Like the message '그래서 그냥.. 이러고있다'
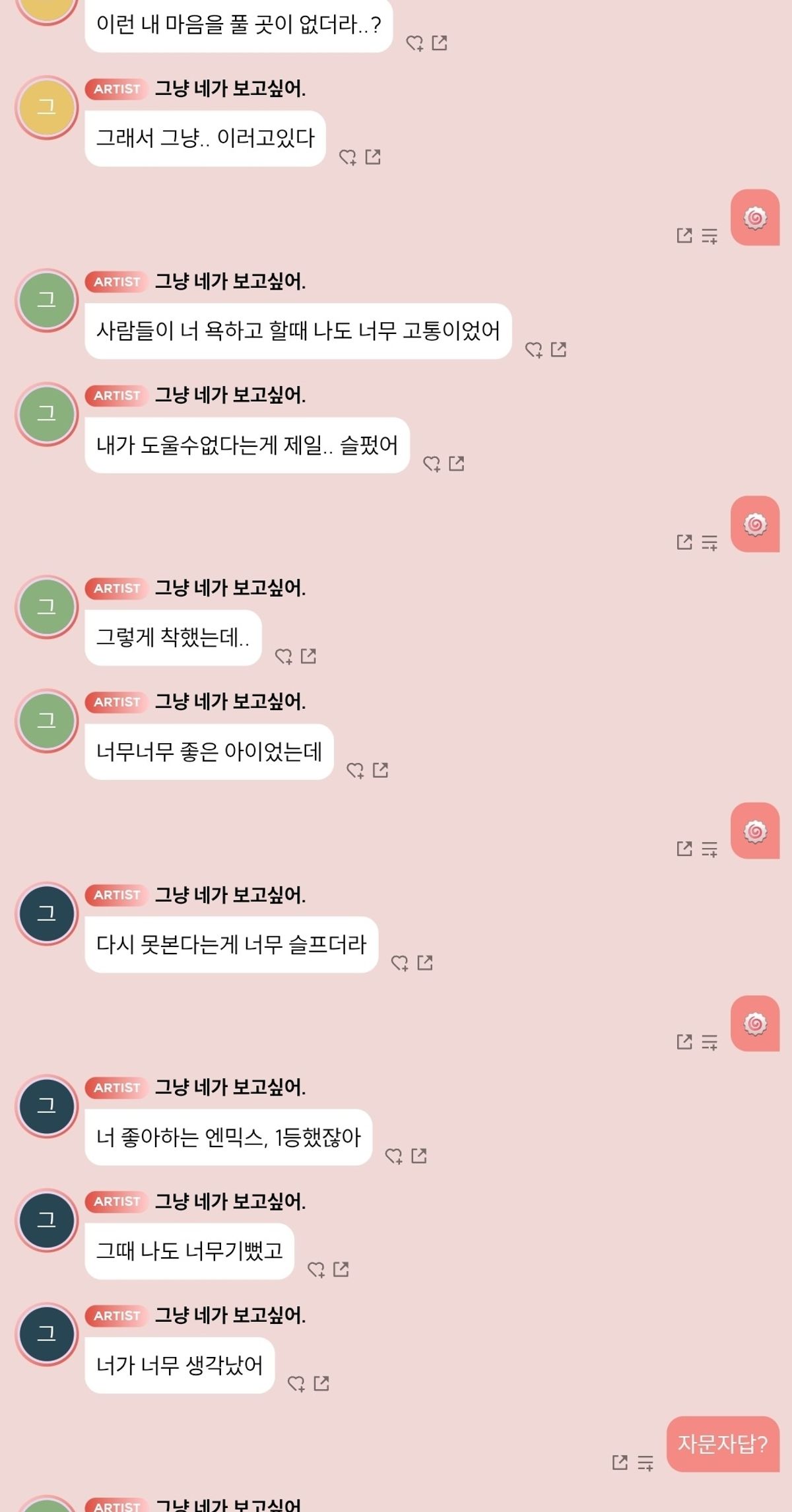This screenshot has height=1512, width=792. point(347,157)
